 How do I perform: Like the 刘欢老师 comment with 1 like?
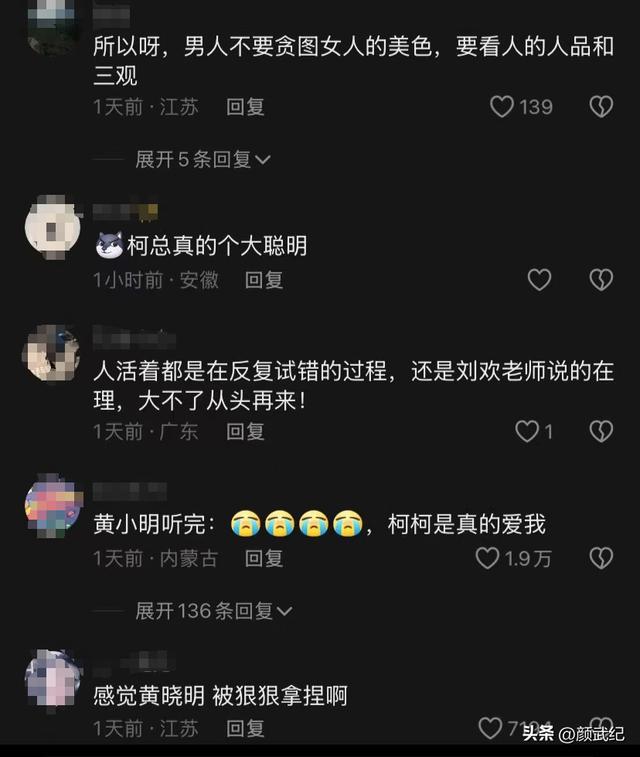(527, 431)
